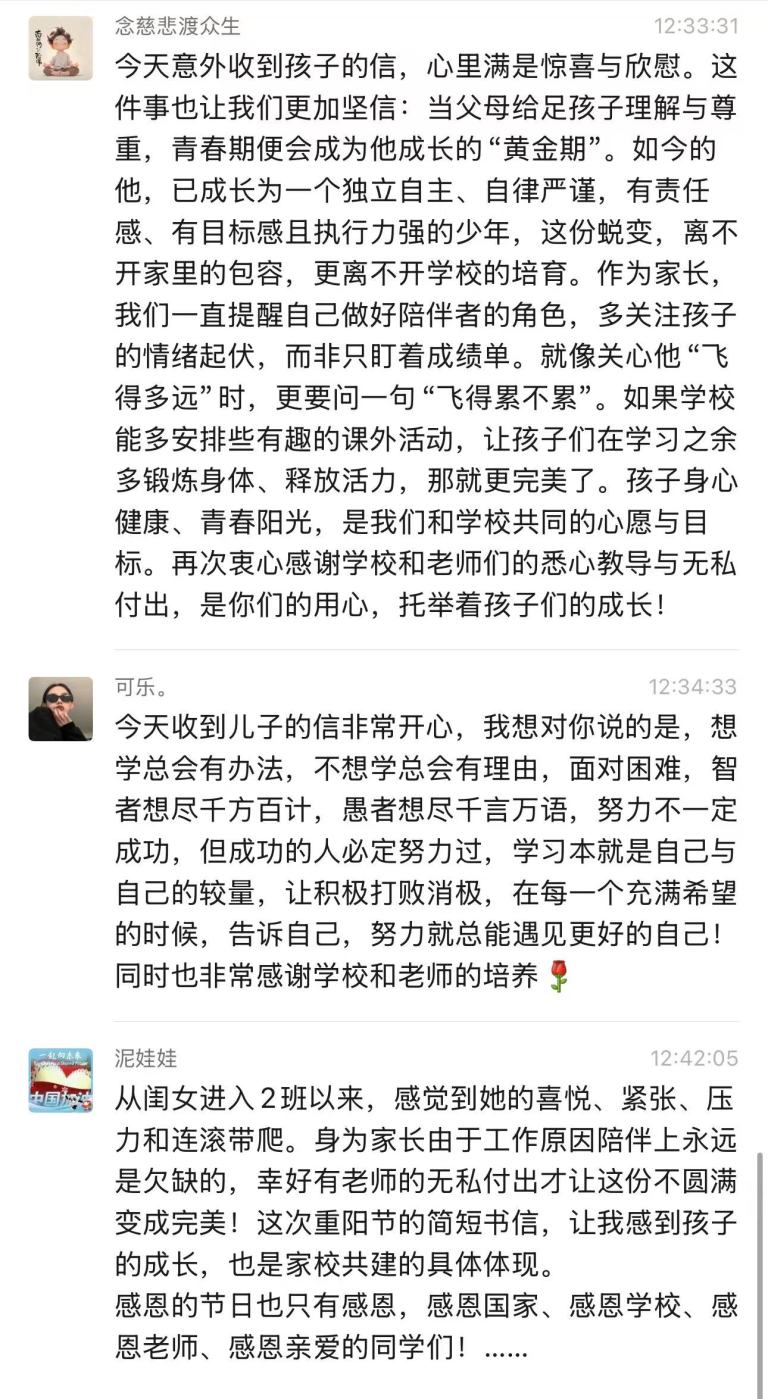Open 念慈悲渡众生's profile avatar
768x1399 pixels.
pyautogui.click(x=60, y=48)
